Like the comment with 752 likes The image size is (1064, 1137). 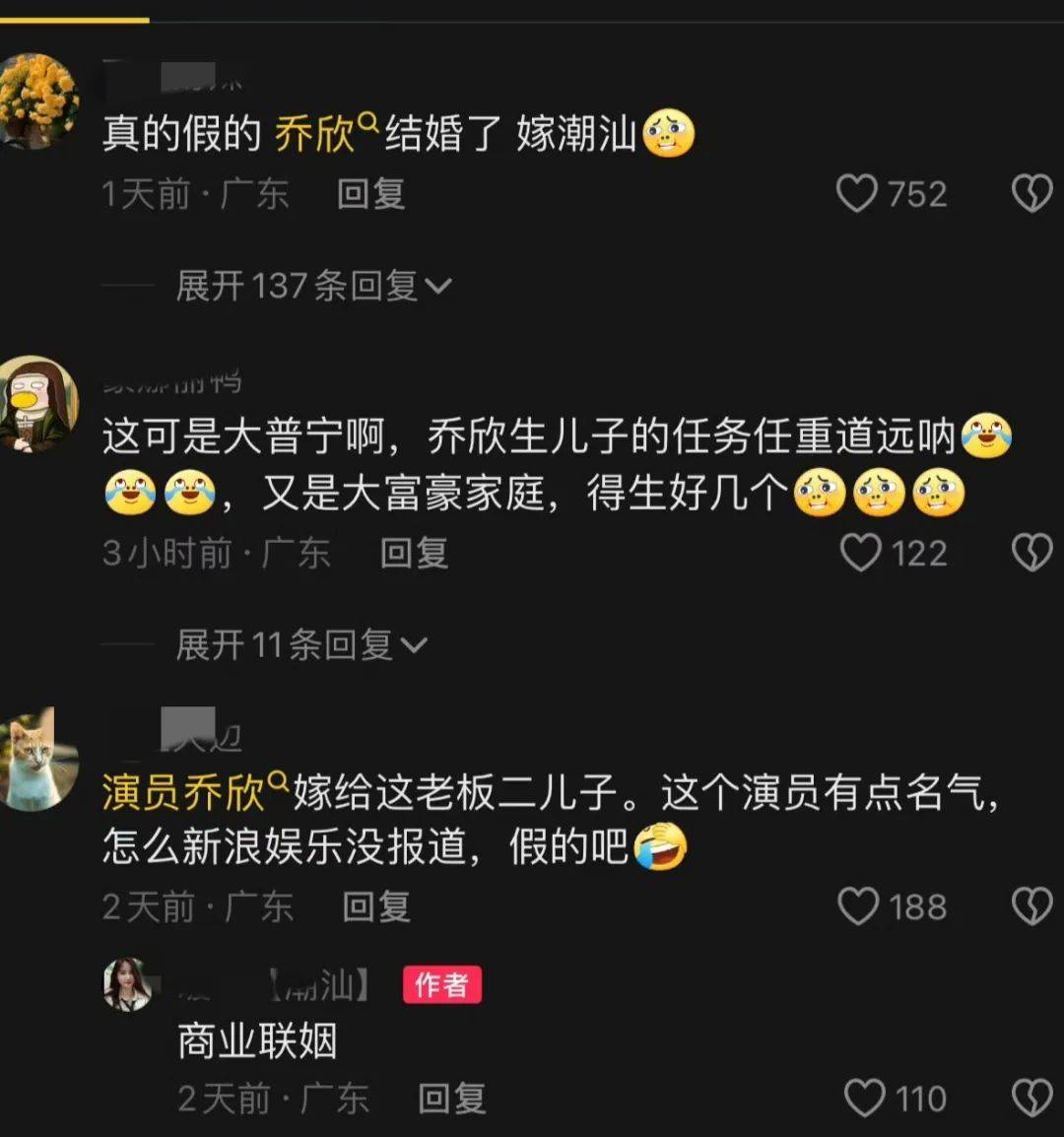(x=857, y=194)
